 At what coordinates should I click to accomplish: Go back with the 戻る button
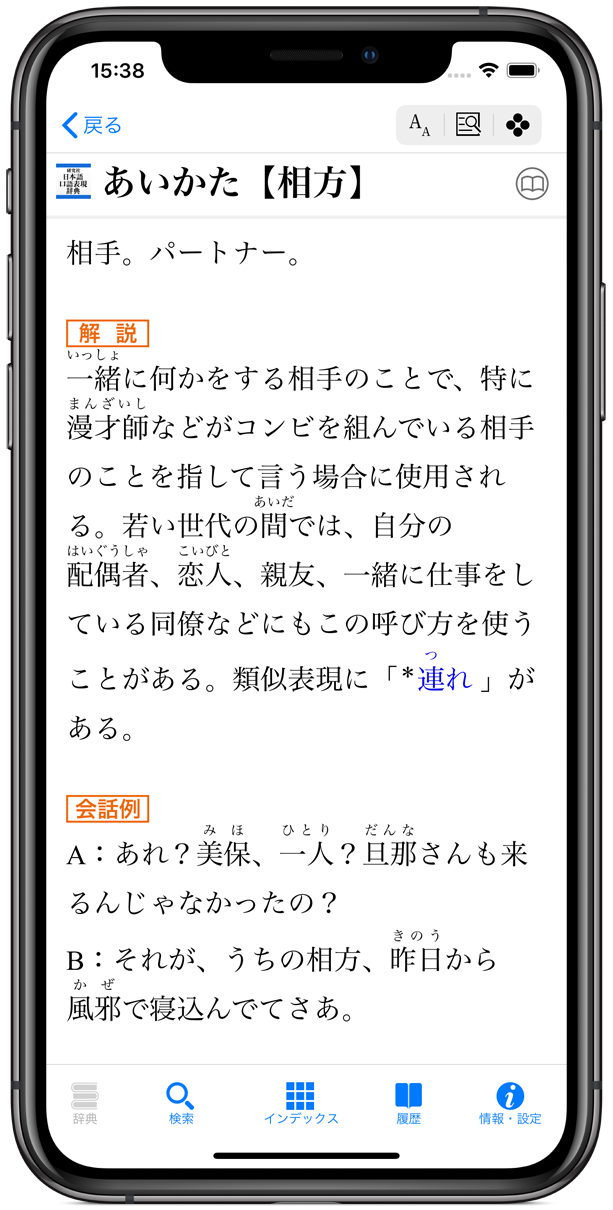point(92,125)
